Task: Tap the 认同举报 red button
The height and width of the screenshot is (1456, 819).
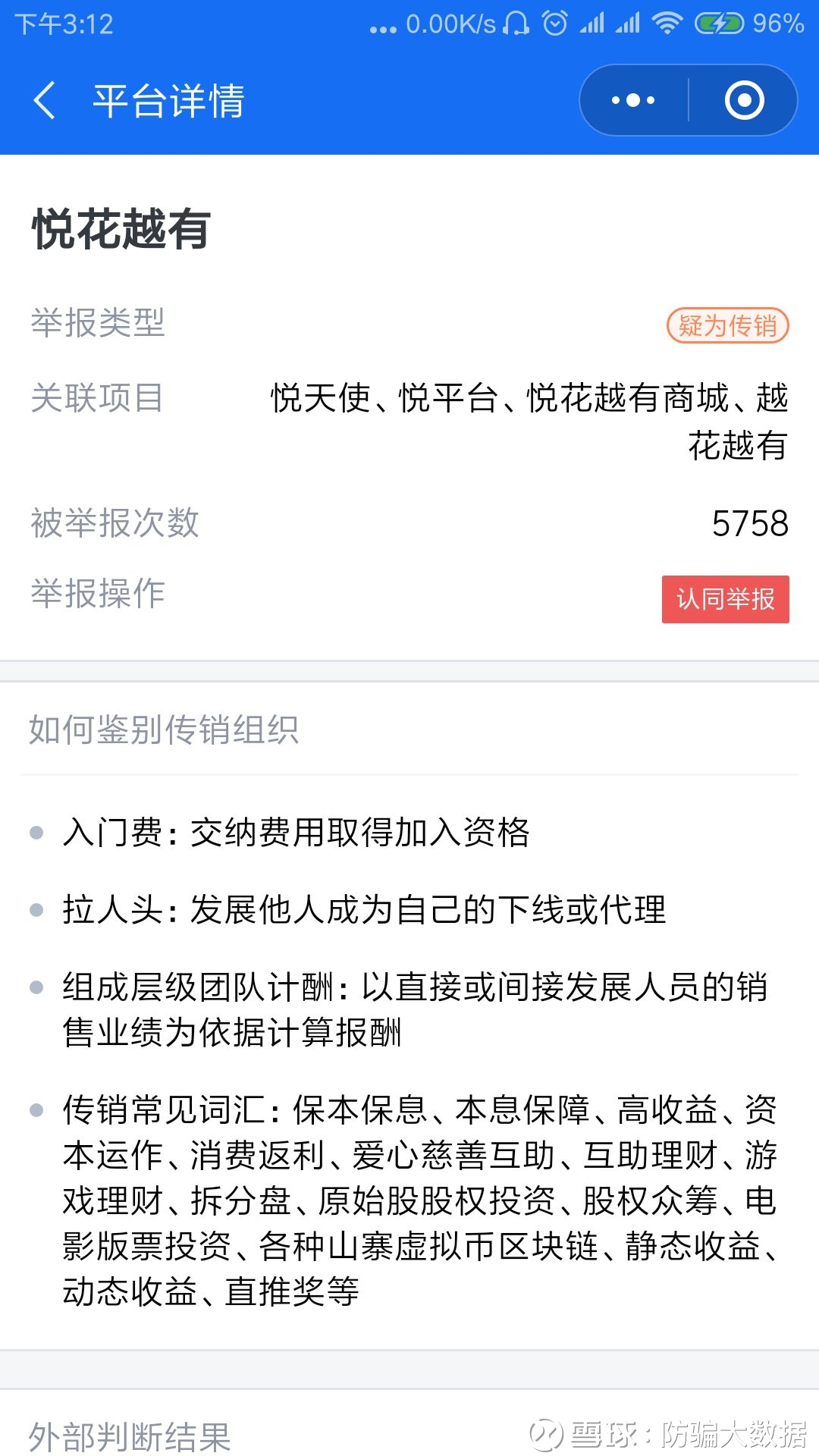Action: coord(725,599)
